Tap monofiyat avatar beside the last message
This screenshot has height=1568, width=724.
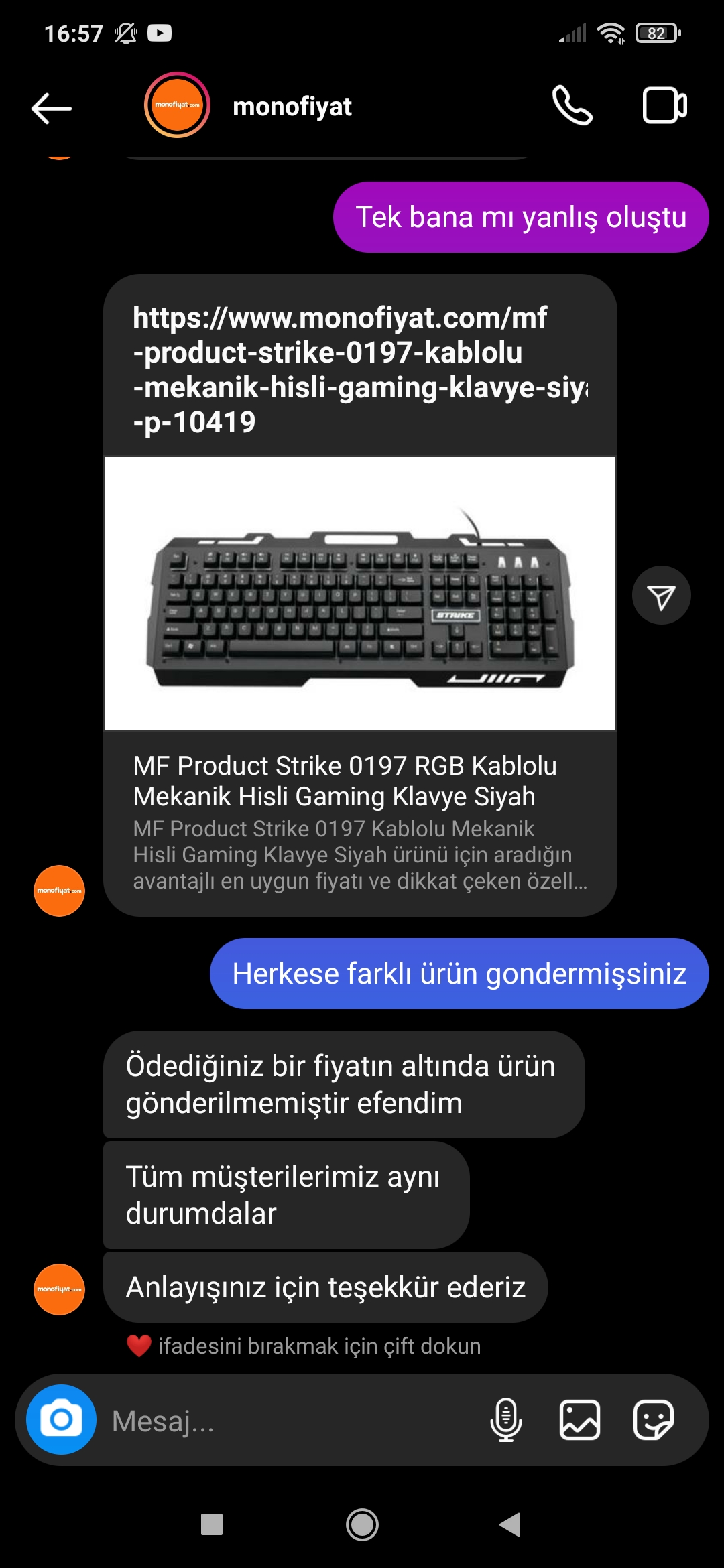click(60, 1289)
